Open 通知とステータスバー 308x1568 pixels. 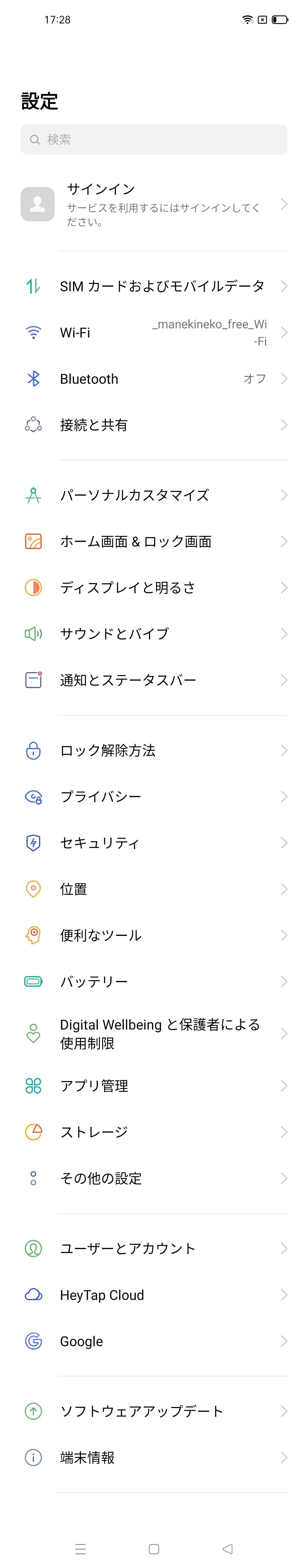coord(154,680)
